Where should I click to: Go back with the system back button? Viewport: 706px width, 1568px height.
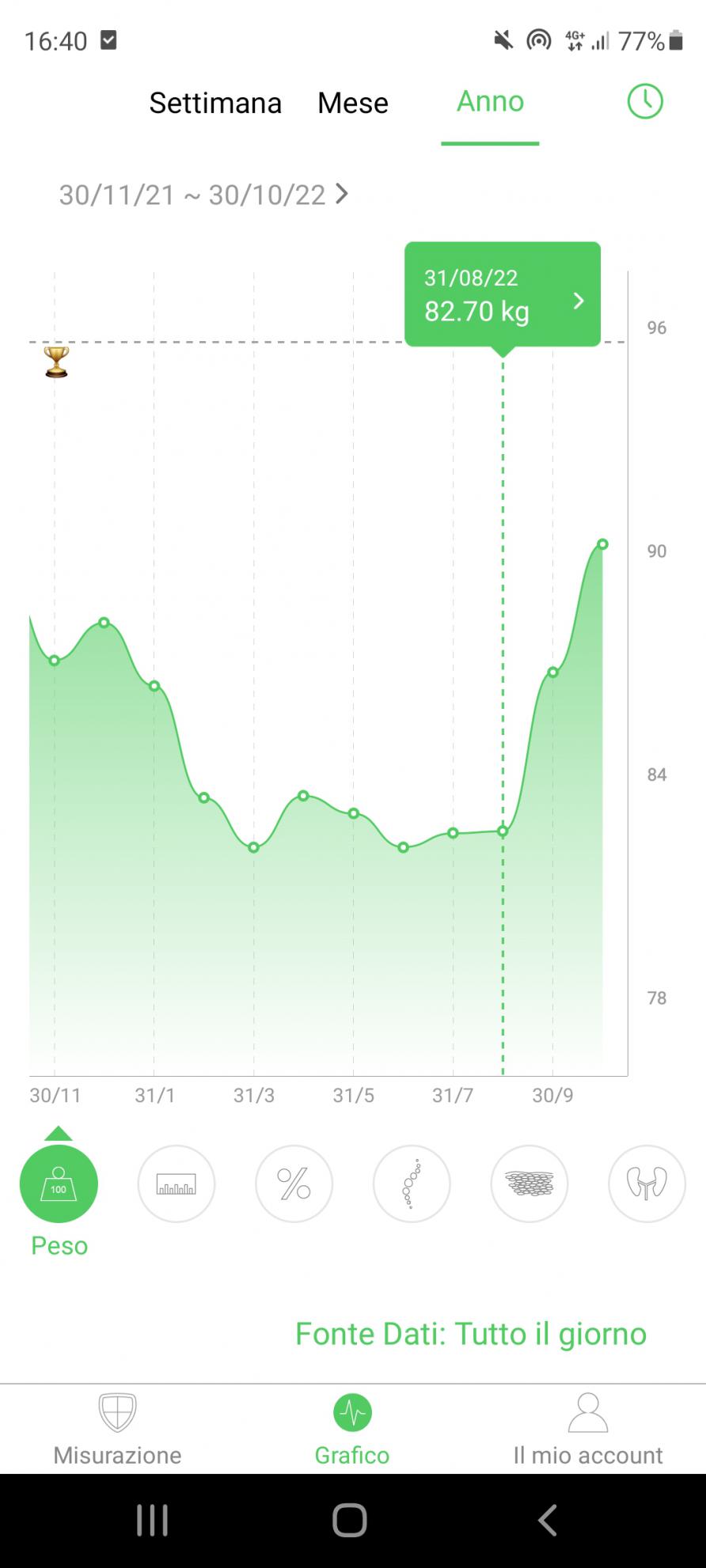(x=548, y=1520)
